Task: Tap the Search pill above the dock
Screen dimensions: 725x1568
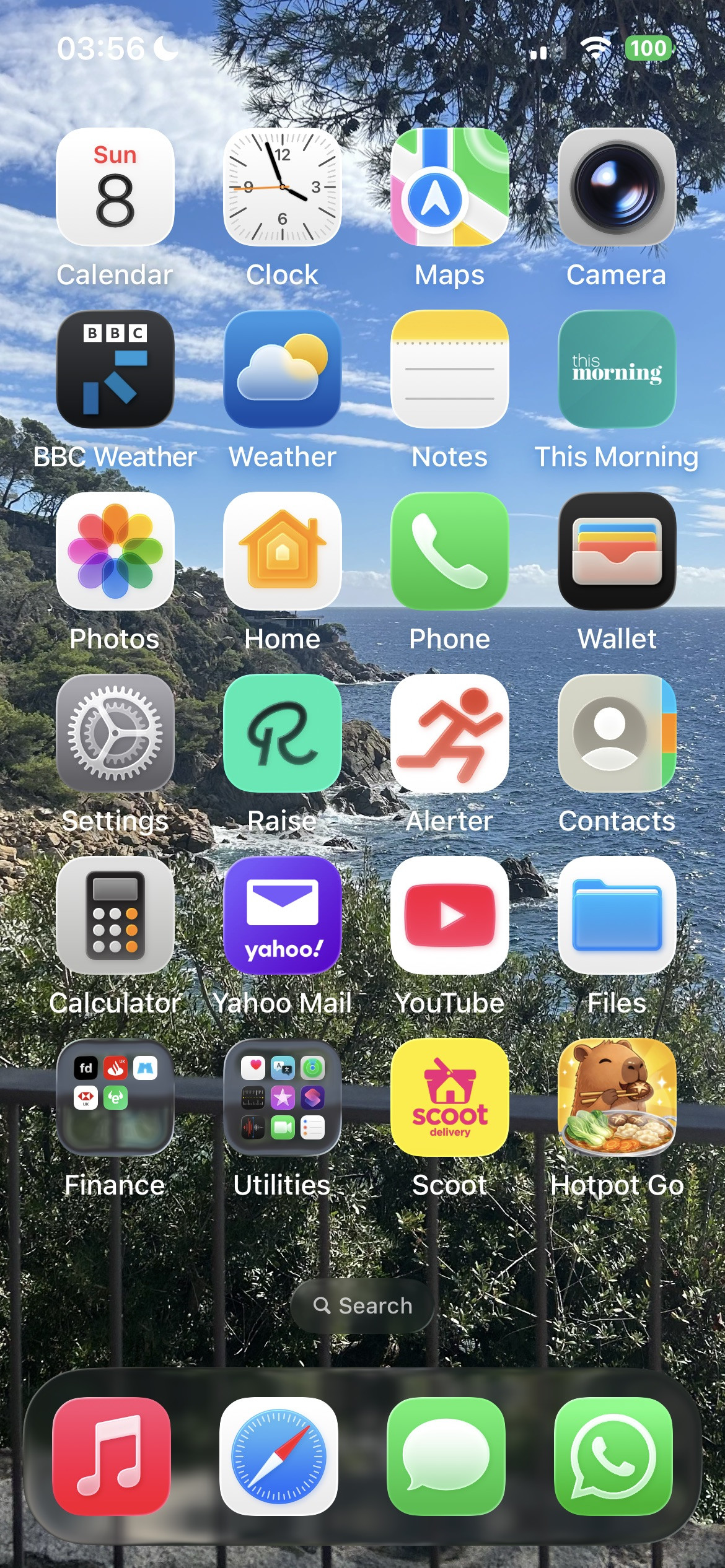Action: tap(362, 1306)
